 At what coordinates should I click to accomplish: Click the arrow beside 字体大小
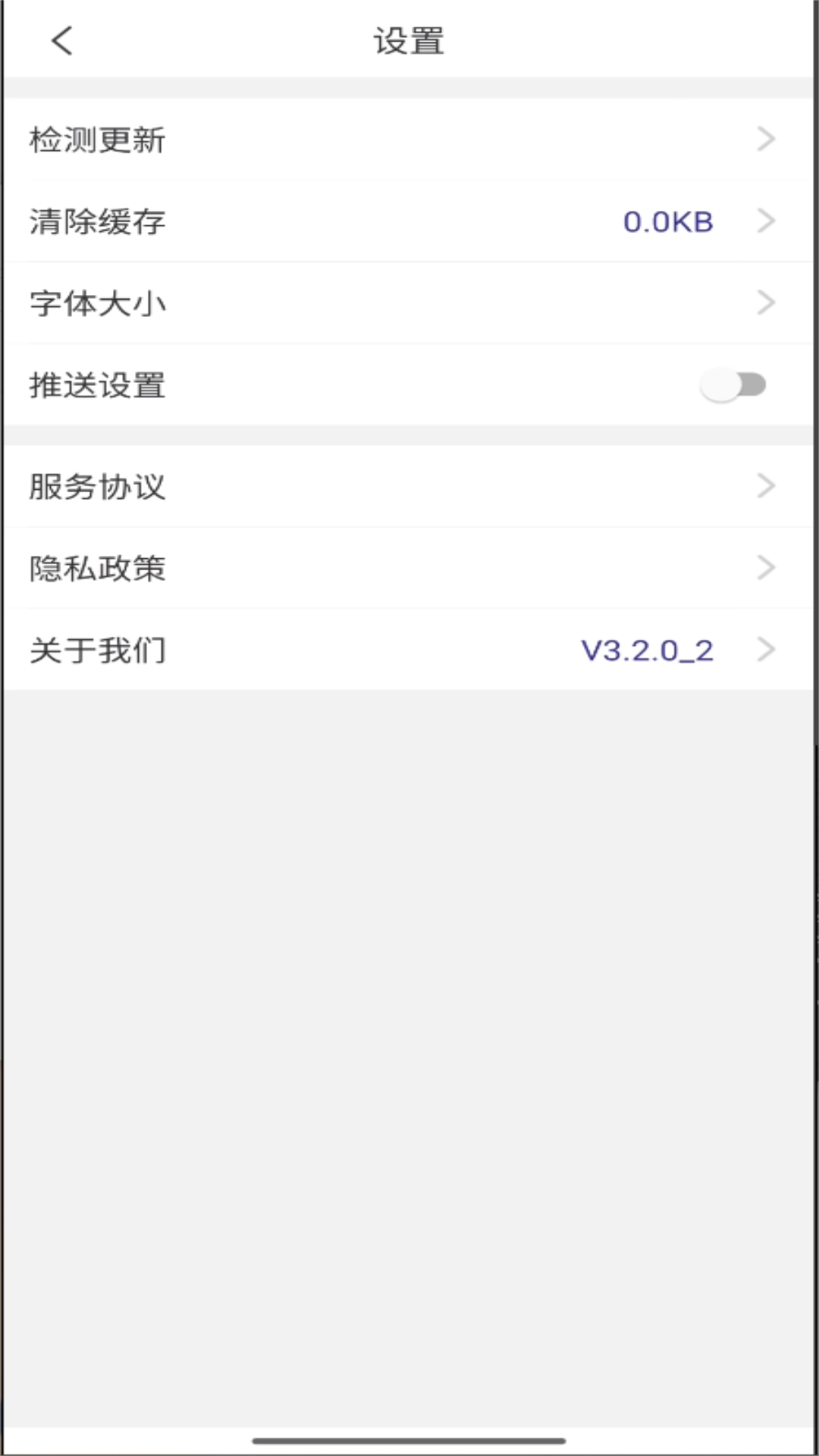pyautogui.click(x=766, y=303)
